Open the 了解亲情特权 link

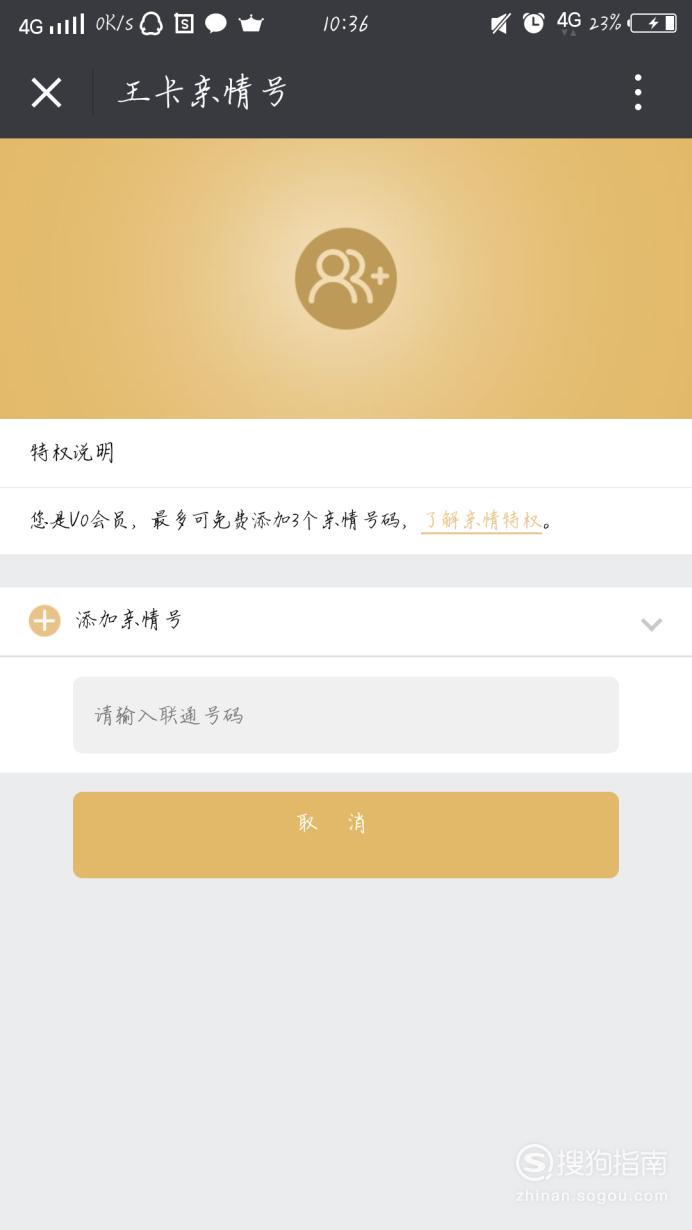482,520
